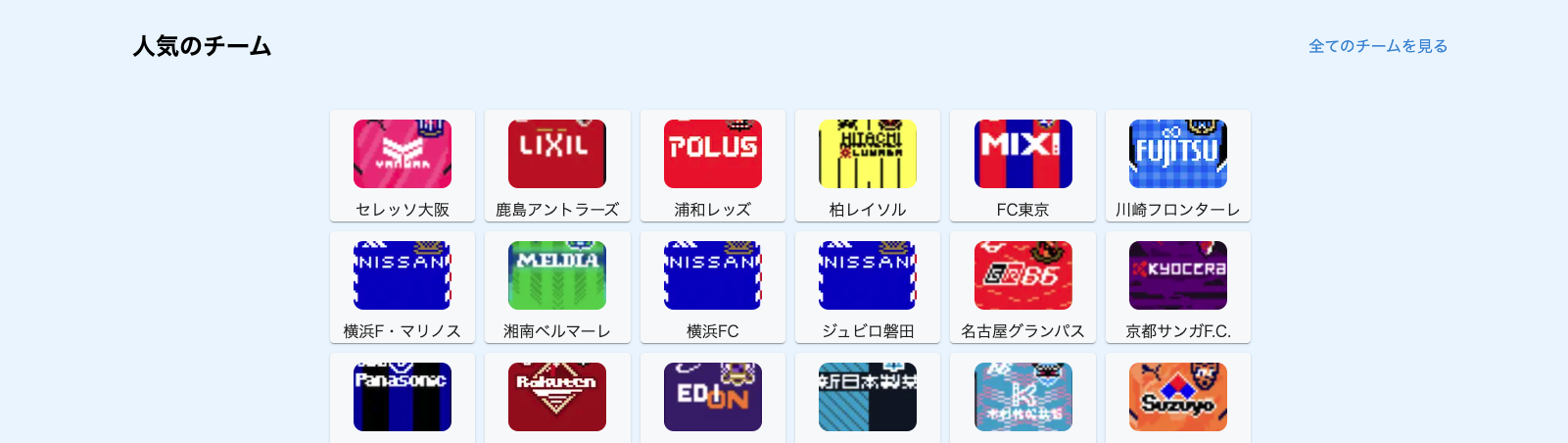Select the 名古屋グランパス team card
Screen dimensions: 1568x443
point(1022,287)
